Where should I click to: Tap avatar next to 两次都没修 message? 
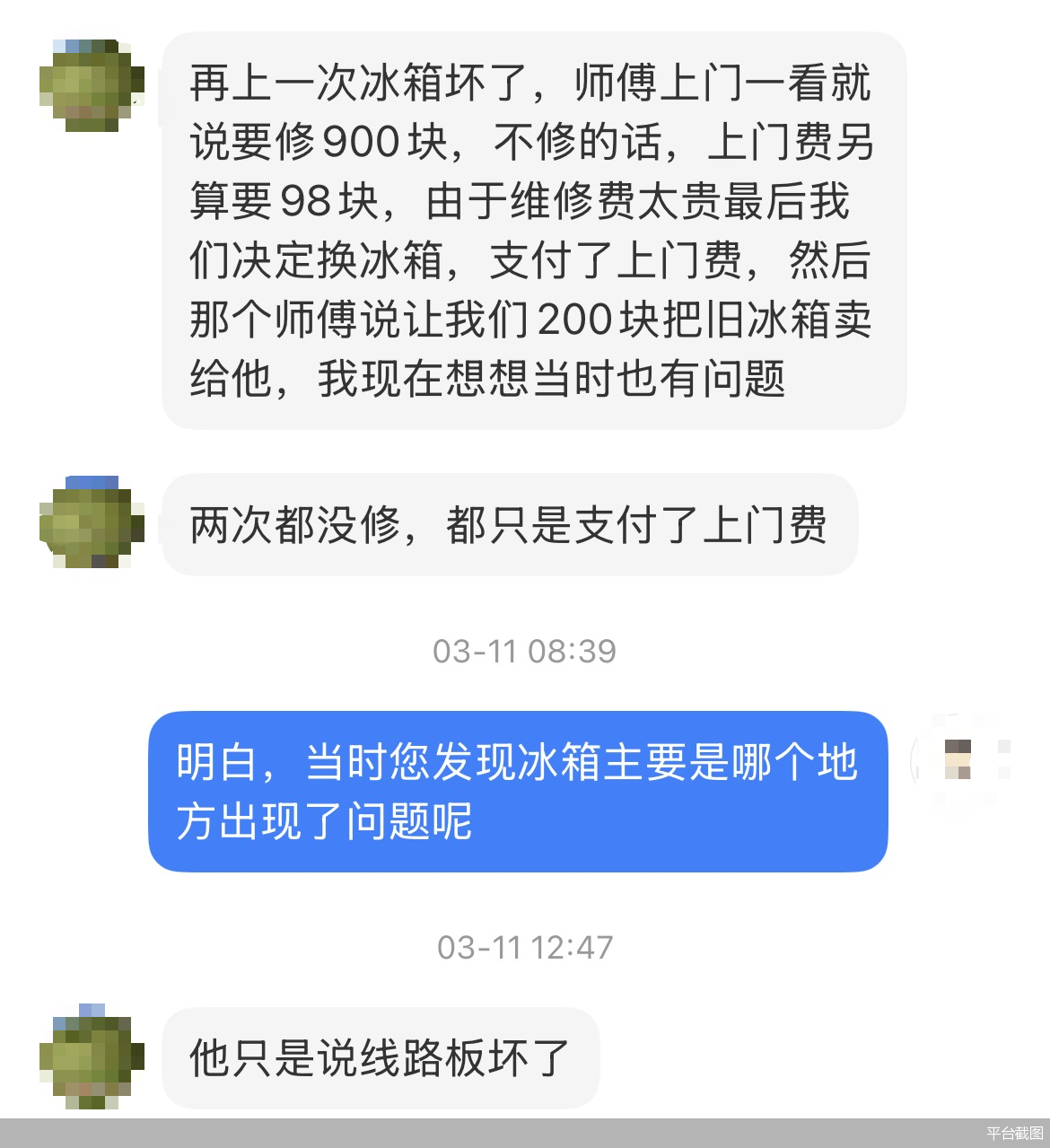(92, 523)
